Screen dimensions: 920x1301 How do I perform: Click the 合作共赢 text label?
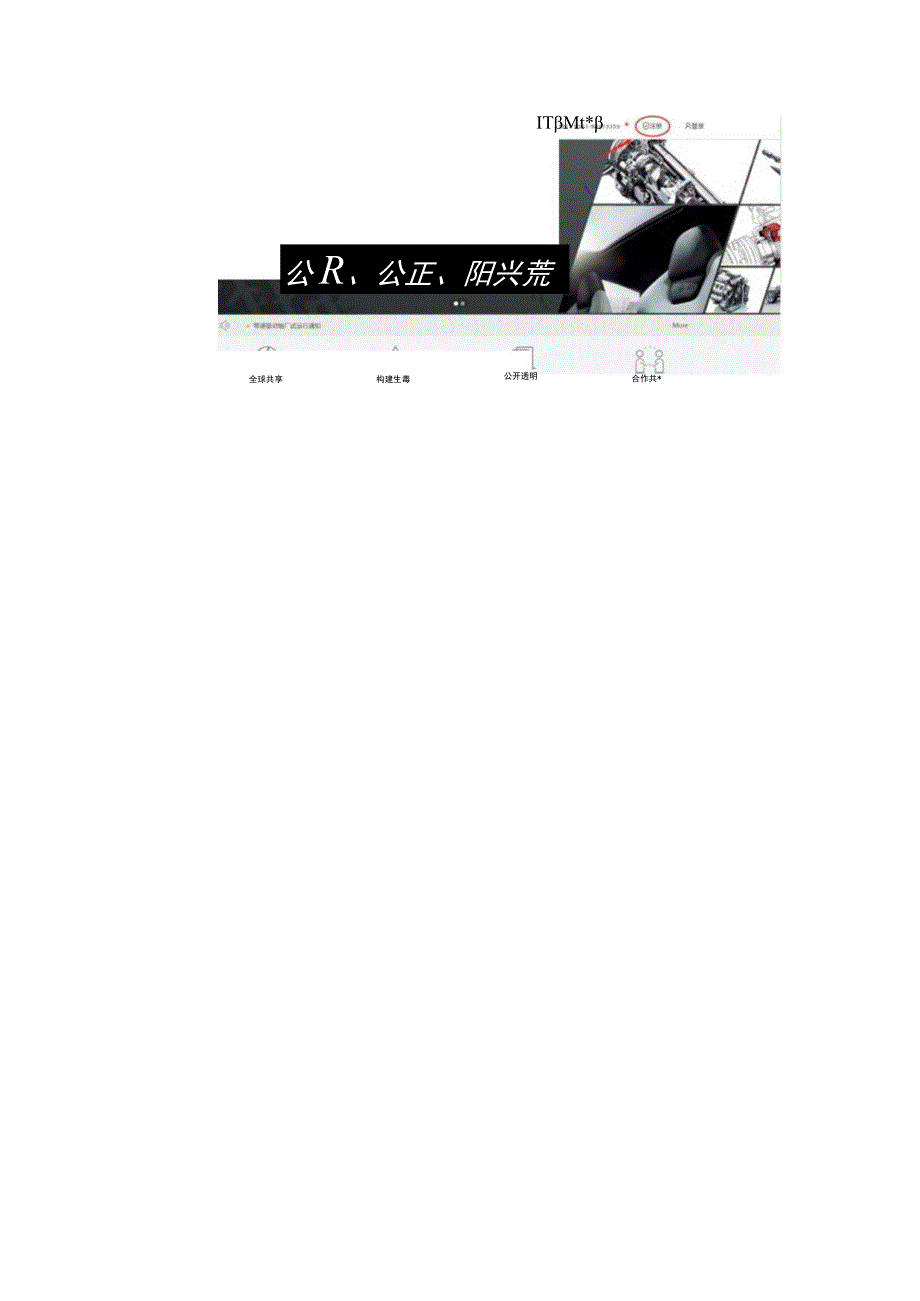point(646,379)
